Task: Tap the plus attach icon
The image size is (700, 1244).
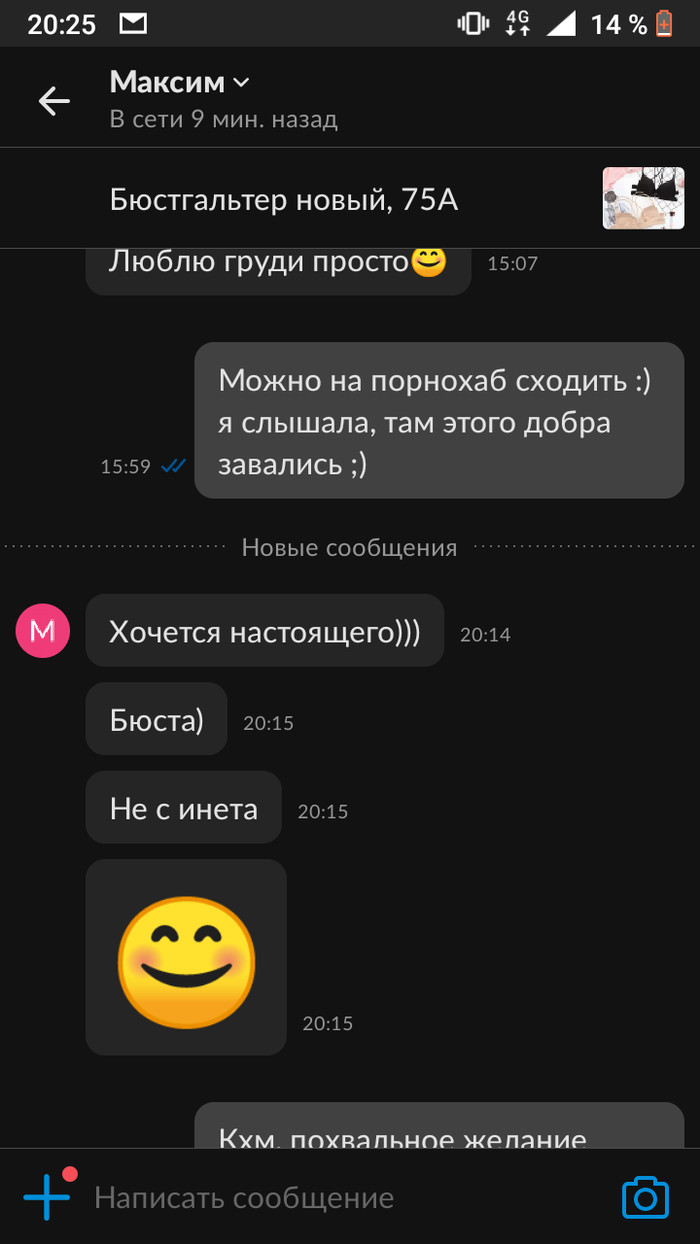Action: pyautogui.click(x=47, y=1197)
